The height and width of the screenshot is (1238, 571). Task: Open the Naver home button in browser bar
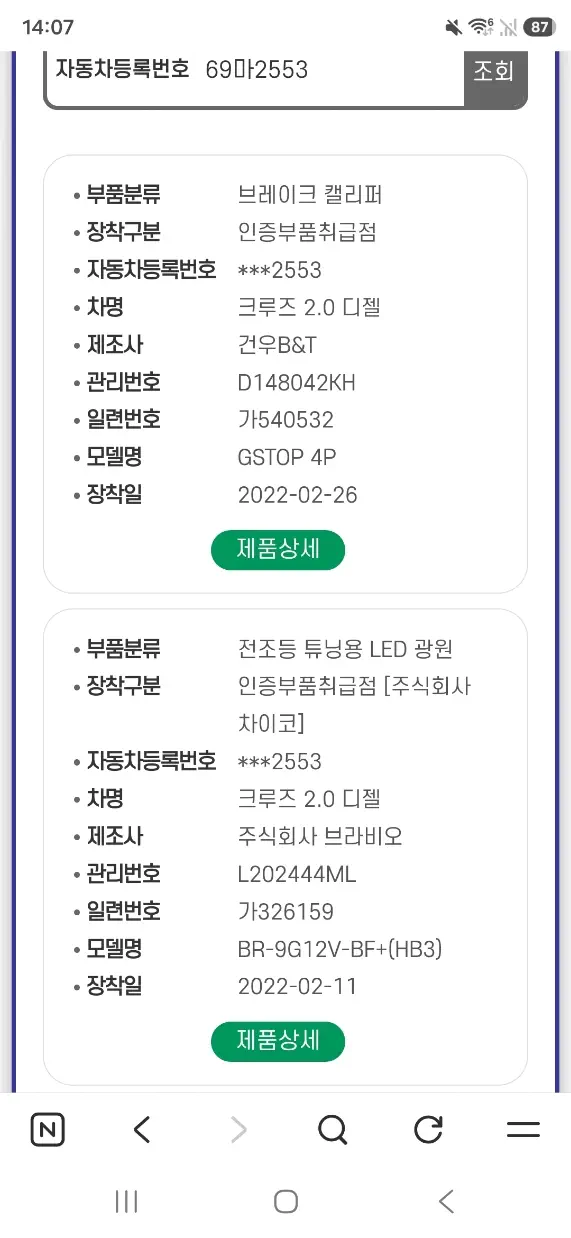(48, 1131)
